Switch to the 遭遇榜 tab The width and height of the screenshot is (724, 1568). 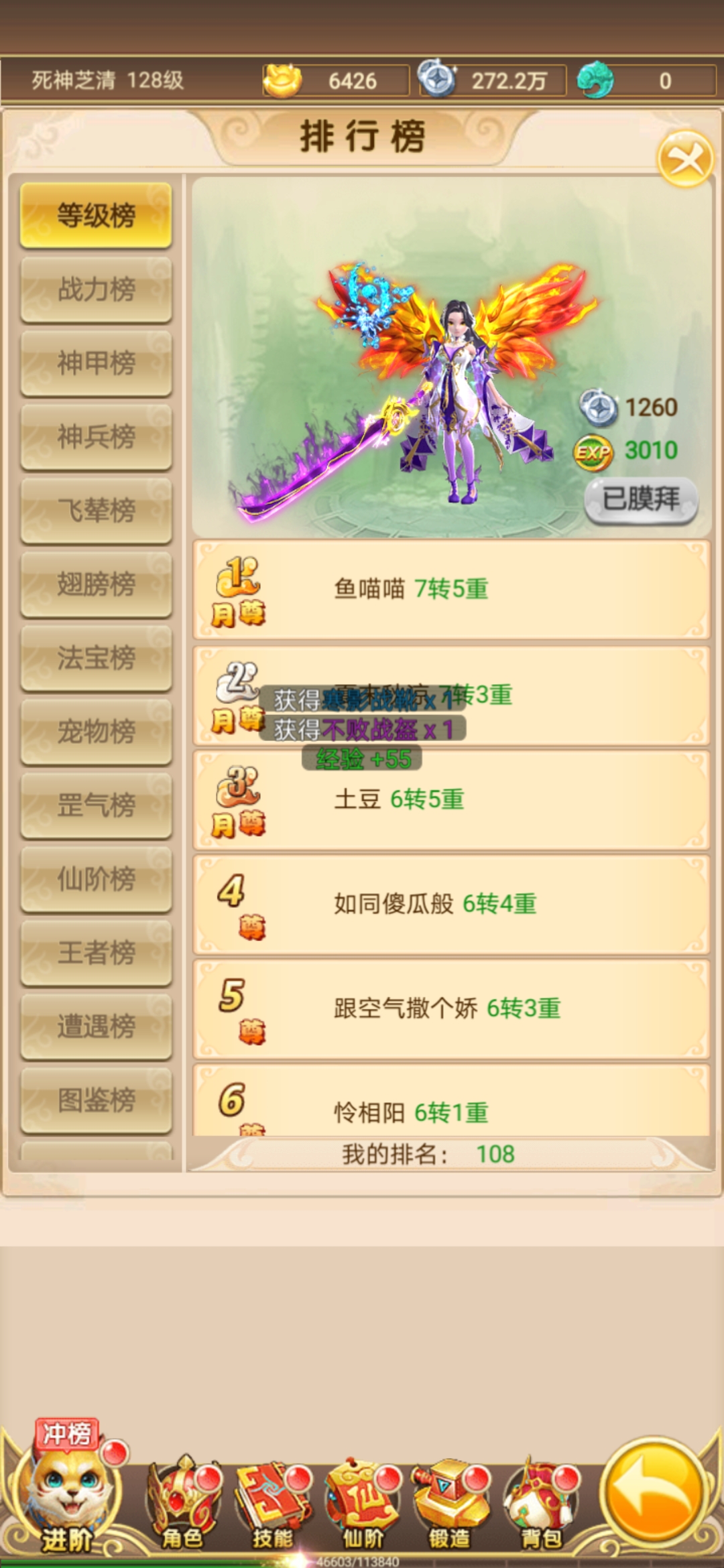pos(96,1027)
